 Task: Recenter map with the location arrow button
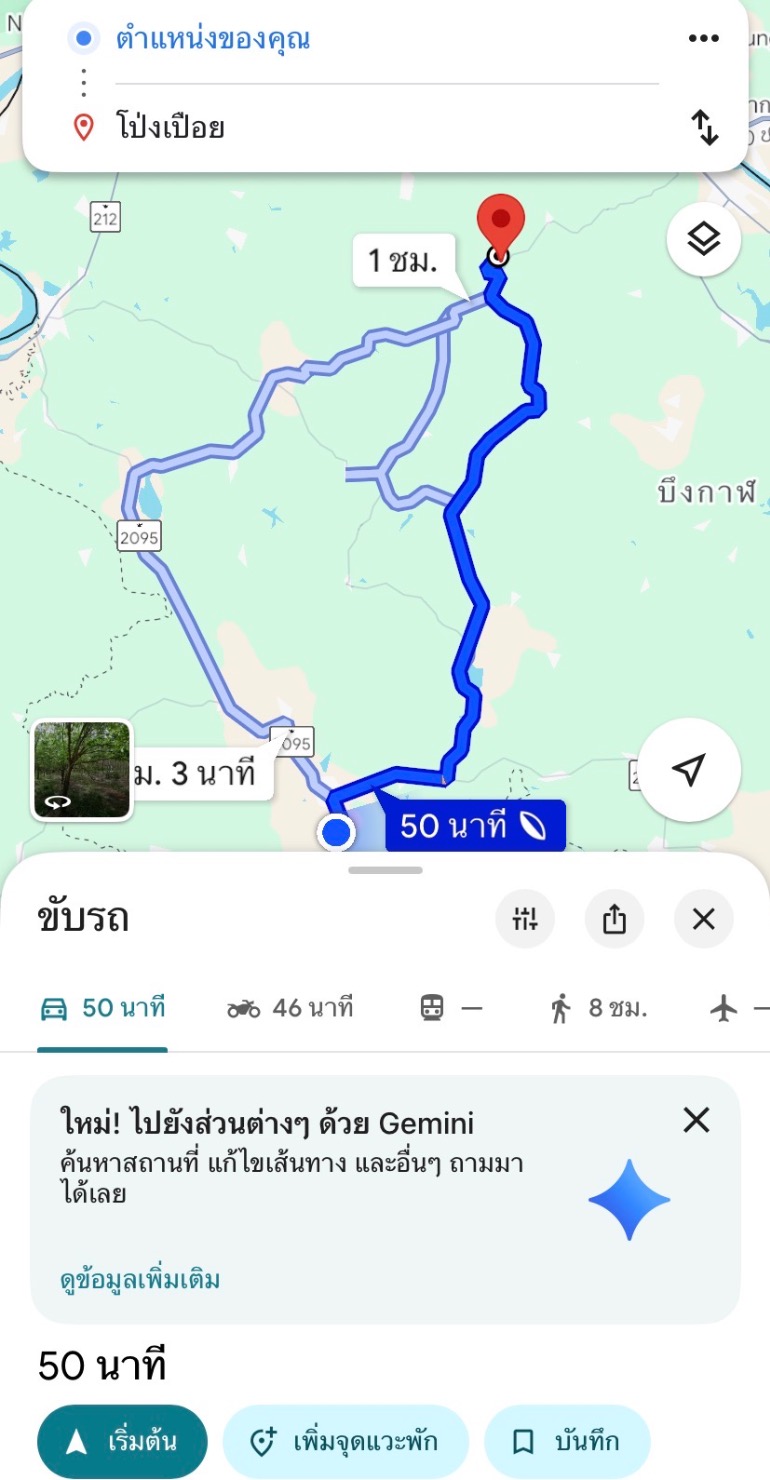[688, 769]
